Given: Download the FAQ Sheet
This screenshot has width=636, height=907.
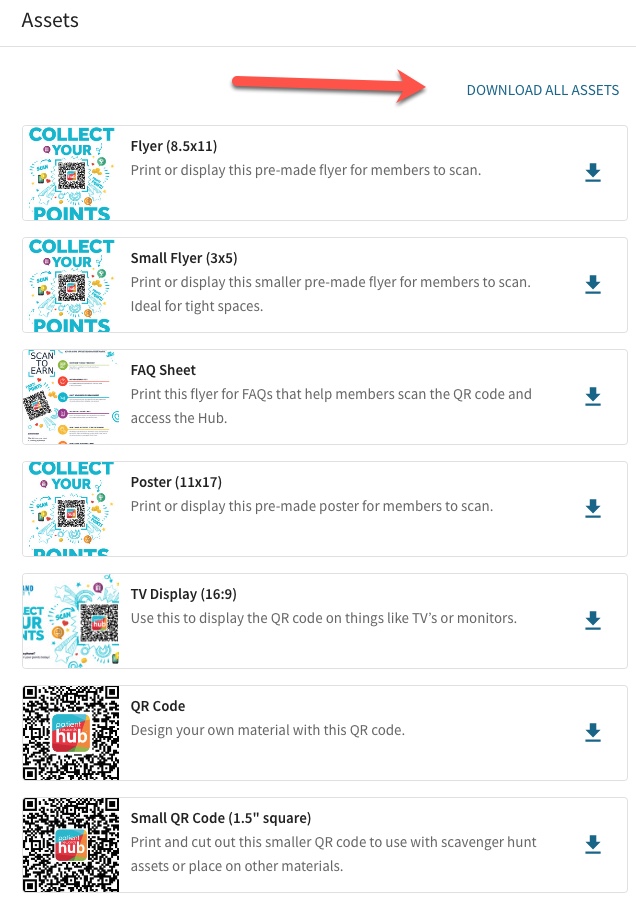Looking at the screenshot, I should tap(592, 397).
